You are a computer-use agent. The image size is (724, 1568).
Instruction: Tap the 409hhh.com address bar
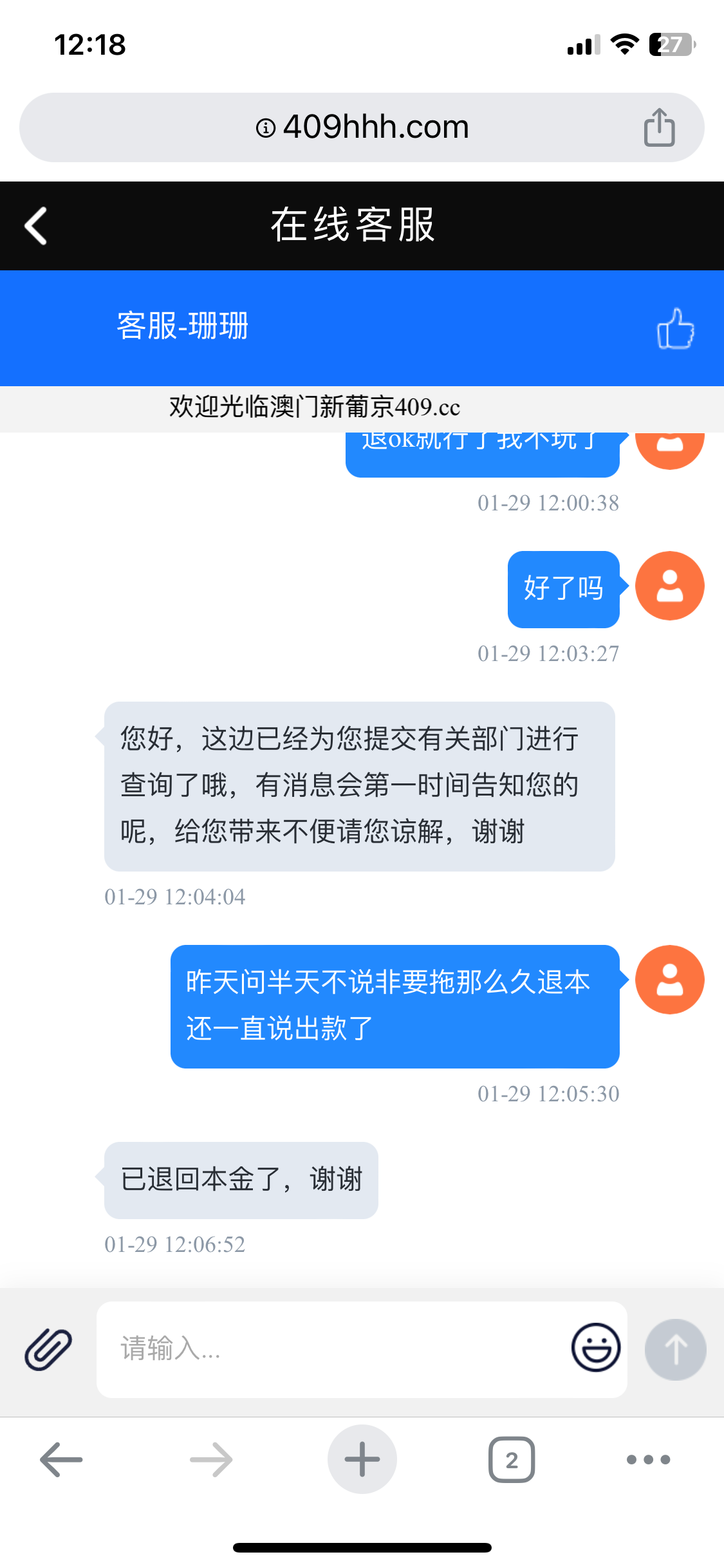(x=362, y=127)
